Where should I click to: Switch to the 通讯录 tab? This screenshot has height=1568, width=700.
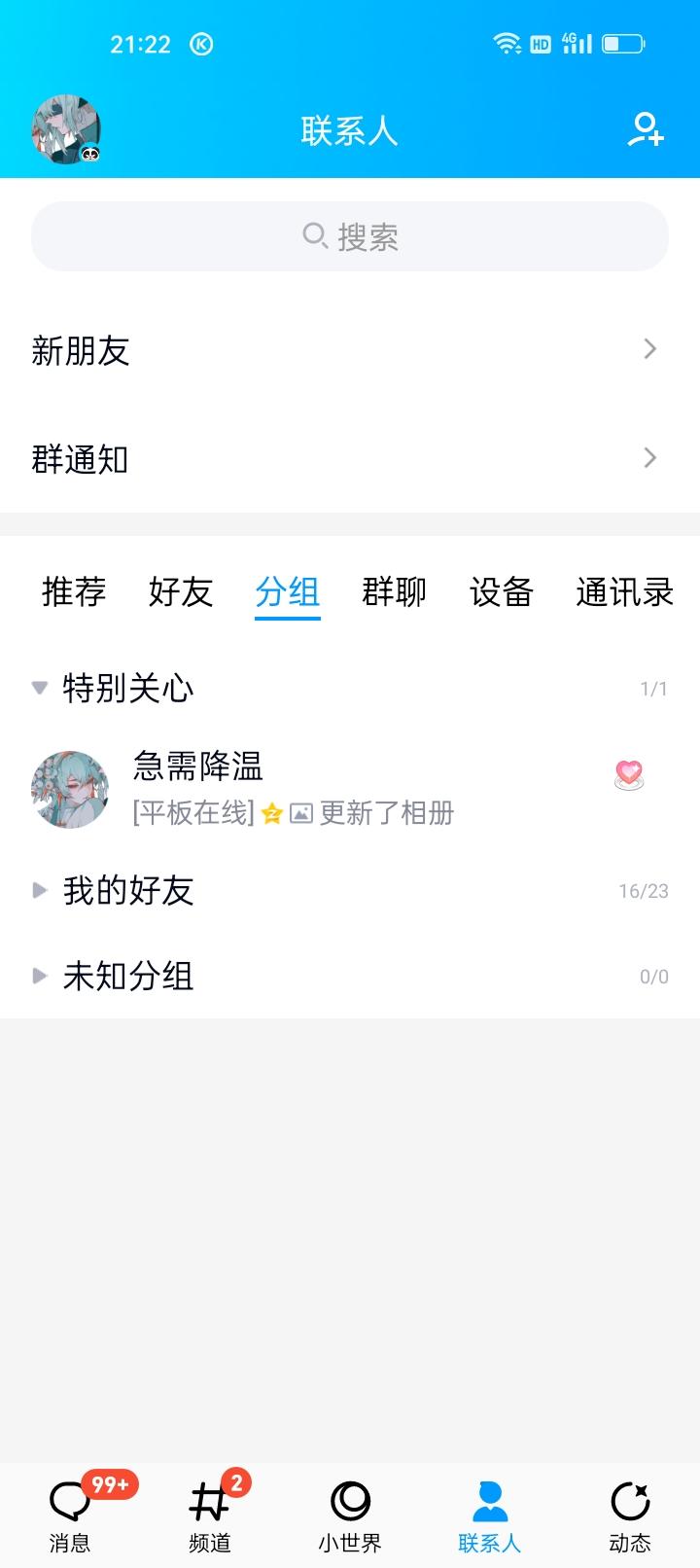[625, 593]
